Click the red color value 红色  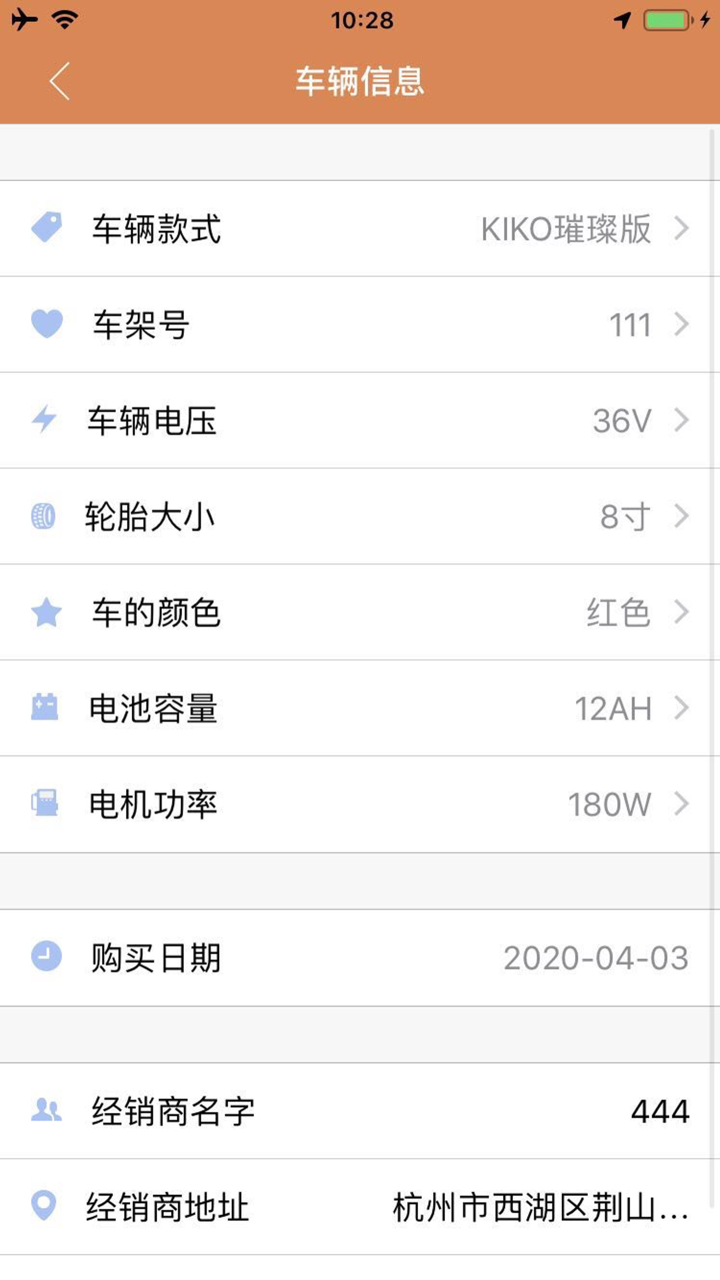pyautogui.click(x=616, y=612)
